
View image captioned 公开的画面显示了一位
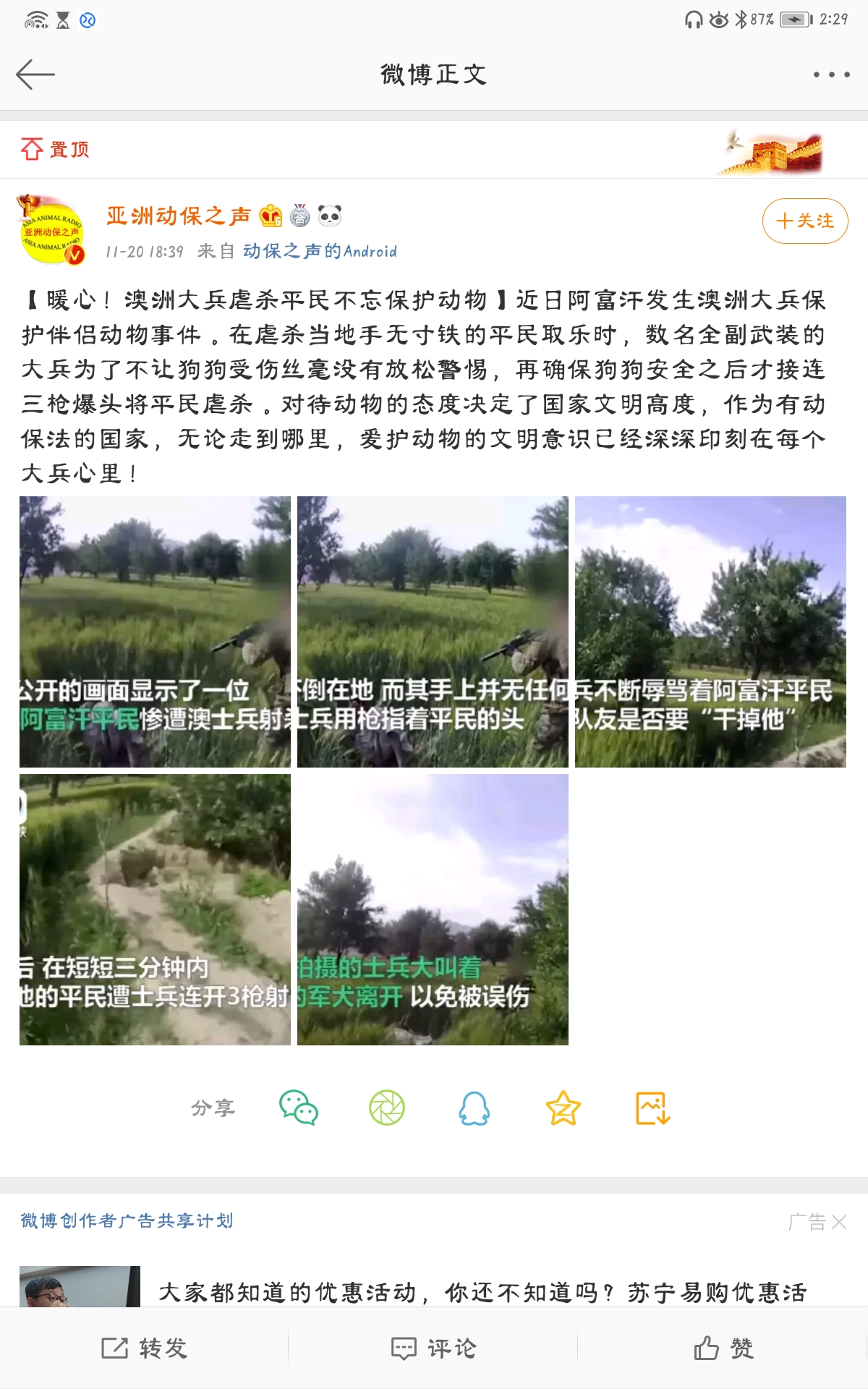(x=155, y=632)
